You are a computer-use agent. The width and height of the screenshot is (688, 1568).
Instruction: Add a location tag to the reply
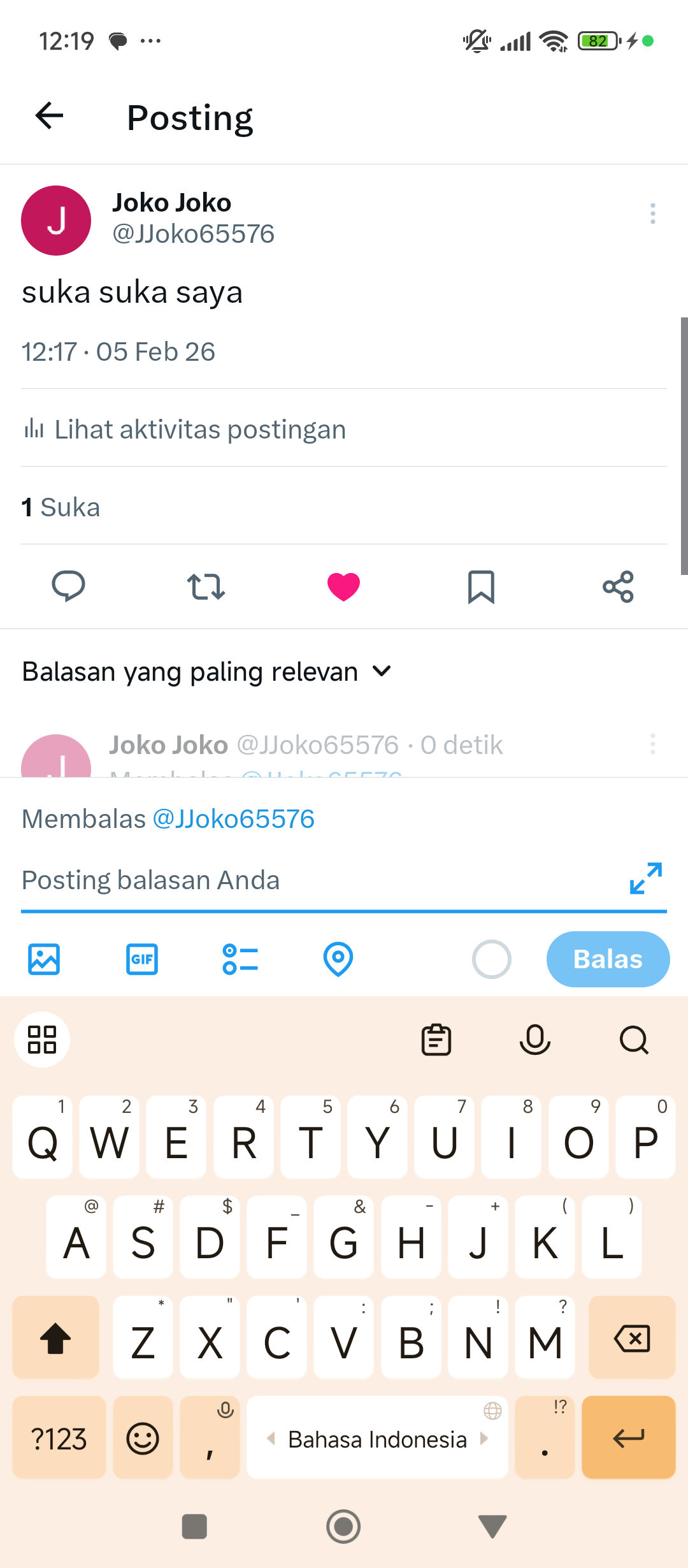pos(338,959)
